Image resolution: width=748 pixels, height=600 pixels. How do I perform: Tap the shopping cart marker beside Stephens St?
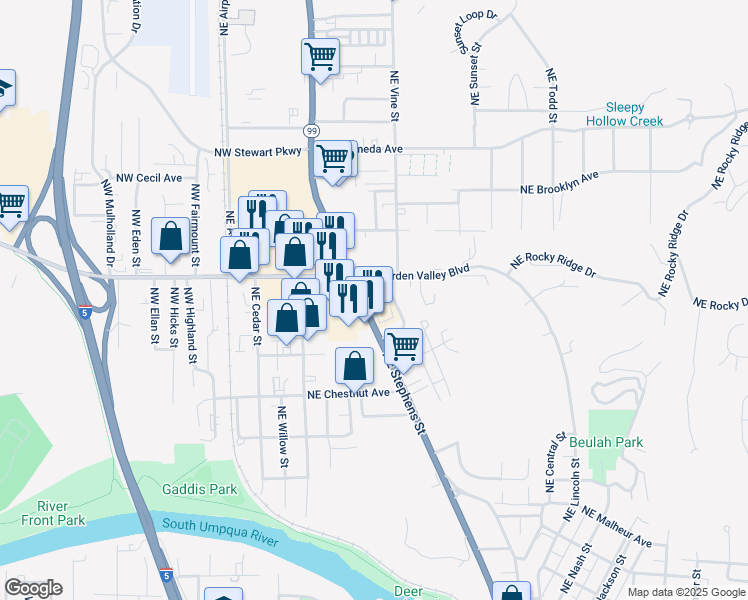[404, 349]
